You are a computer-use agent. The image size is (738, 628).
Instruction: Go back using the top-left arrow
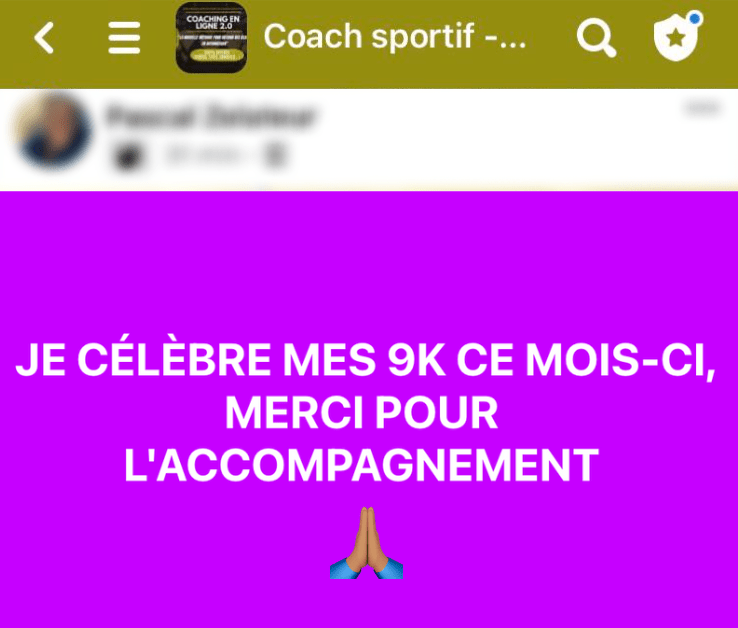(x=44, y=39)
